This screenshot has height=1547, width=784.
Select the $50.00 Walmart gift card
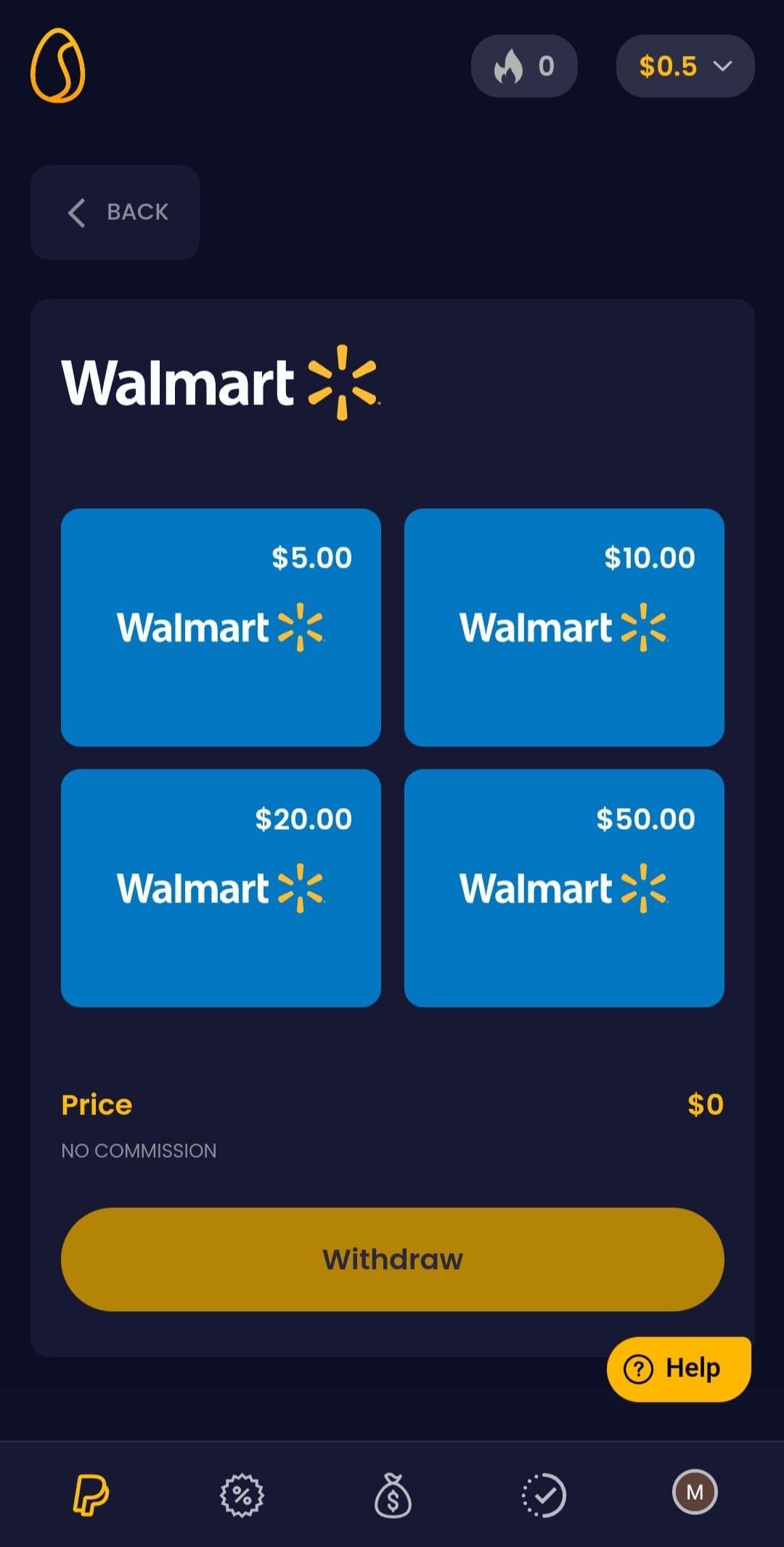click(564, 888)
